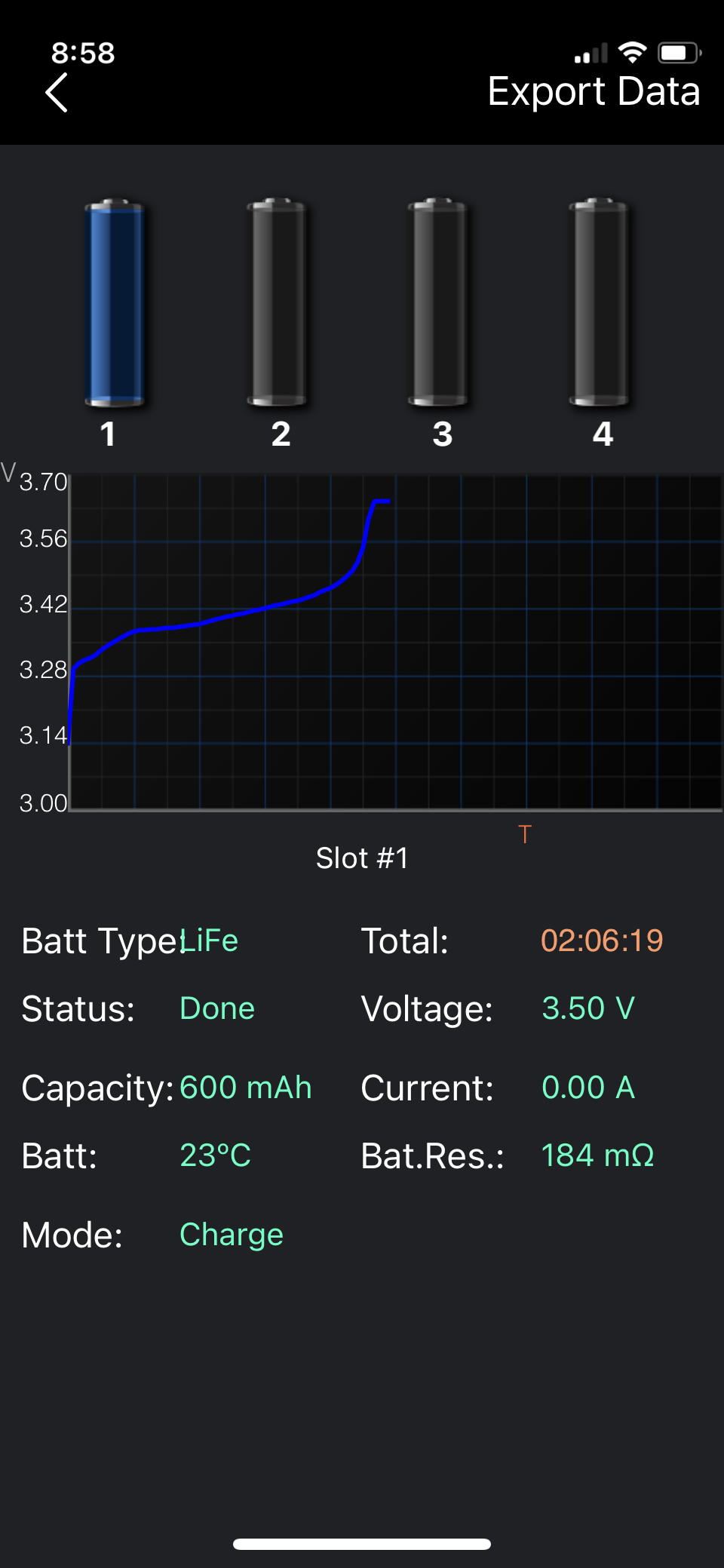The height and width of the screenshot is (1568, 724).
Task: Tap Export Data
Action: [x=594, y=92]
